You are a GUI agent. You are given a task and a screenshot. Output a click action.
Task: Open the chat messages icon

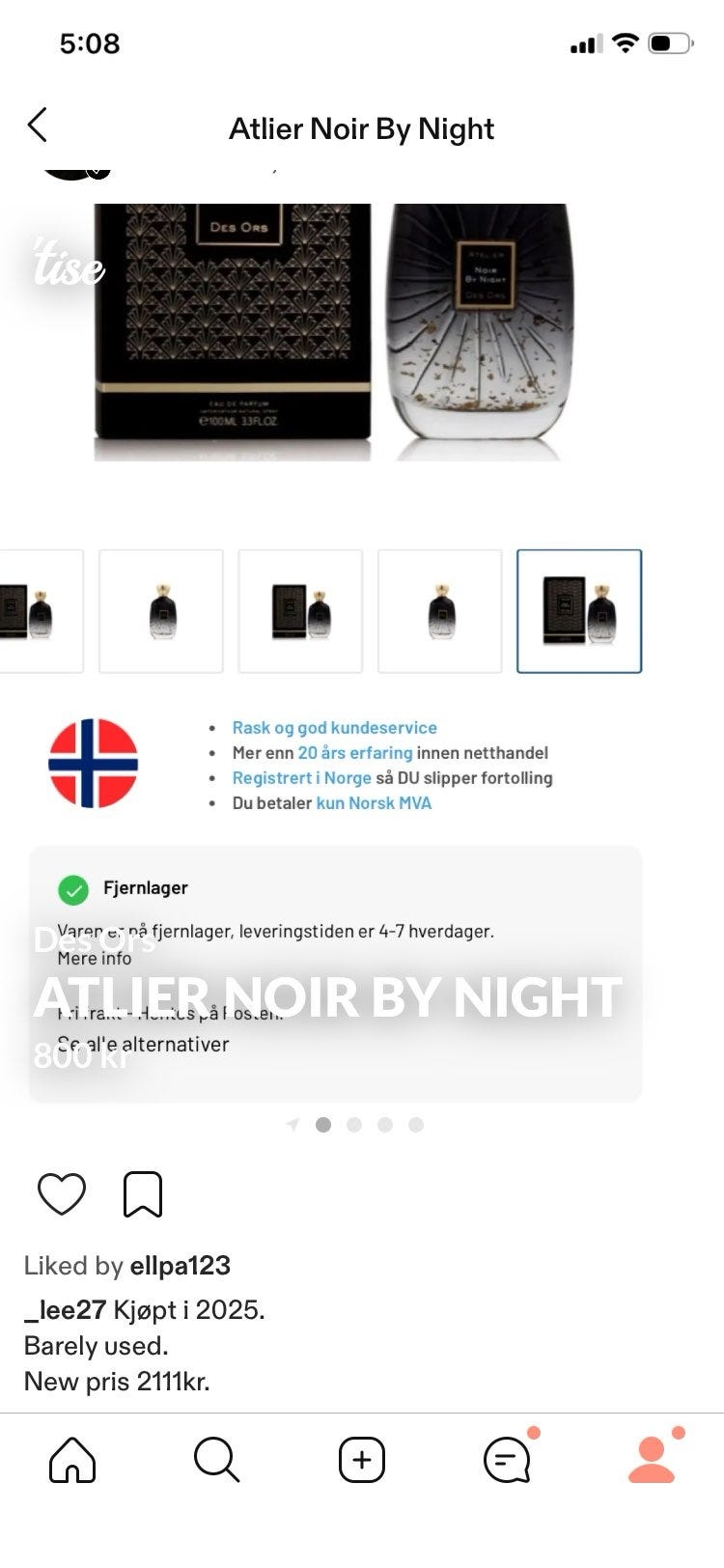[x=506, y=1460]
